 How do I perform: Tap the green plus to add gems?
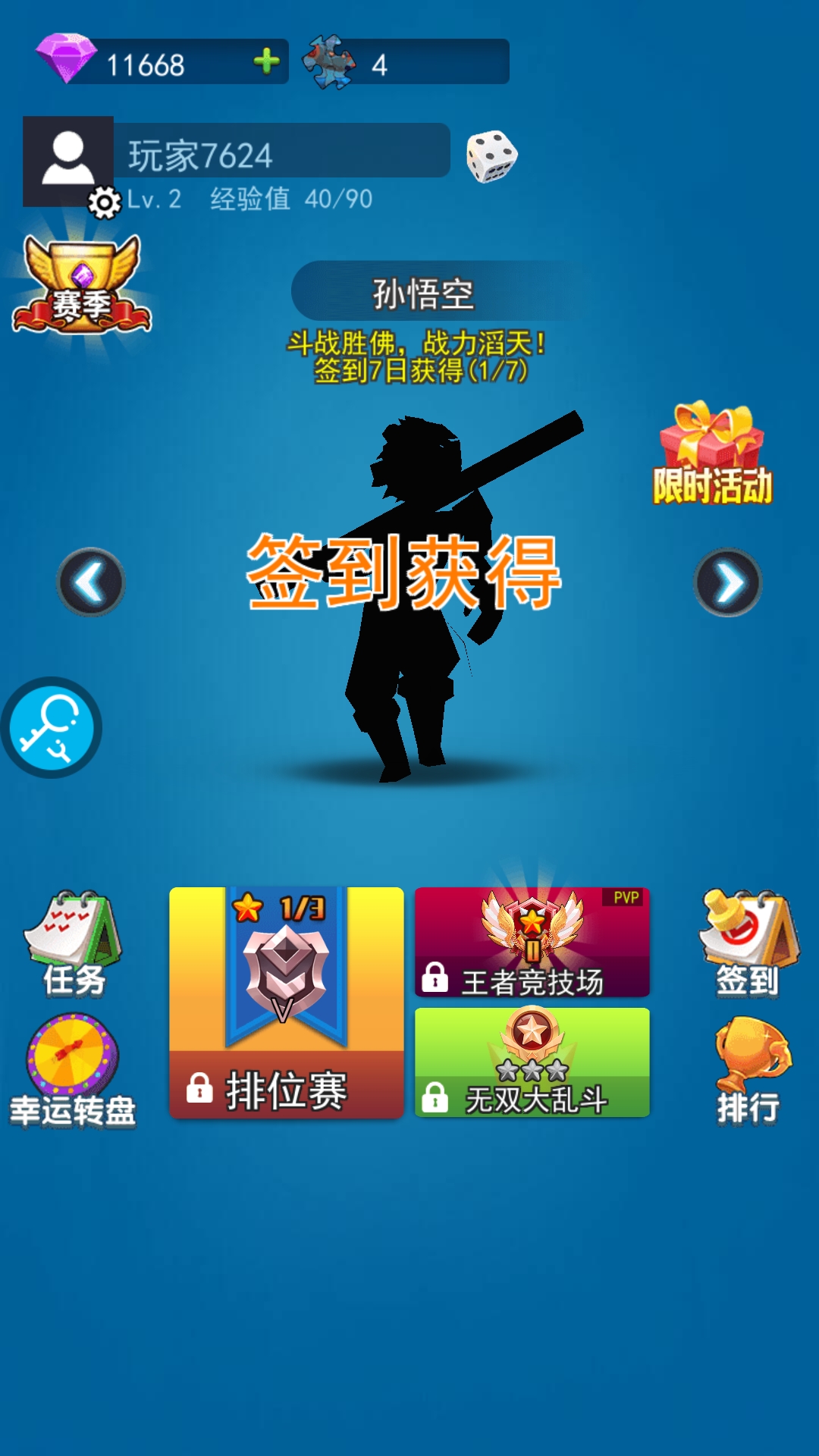(x=267, y=61)
